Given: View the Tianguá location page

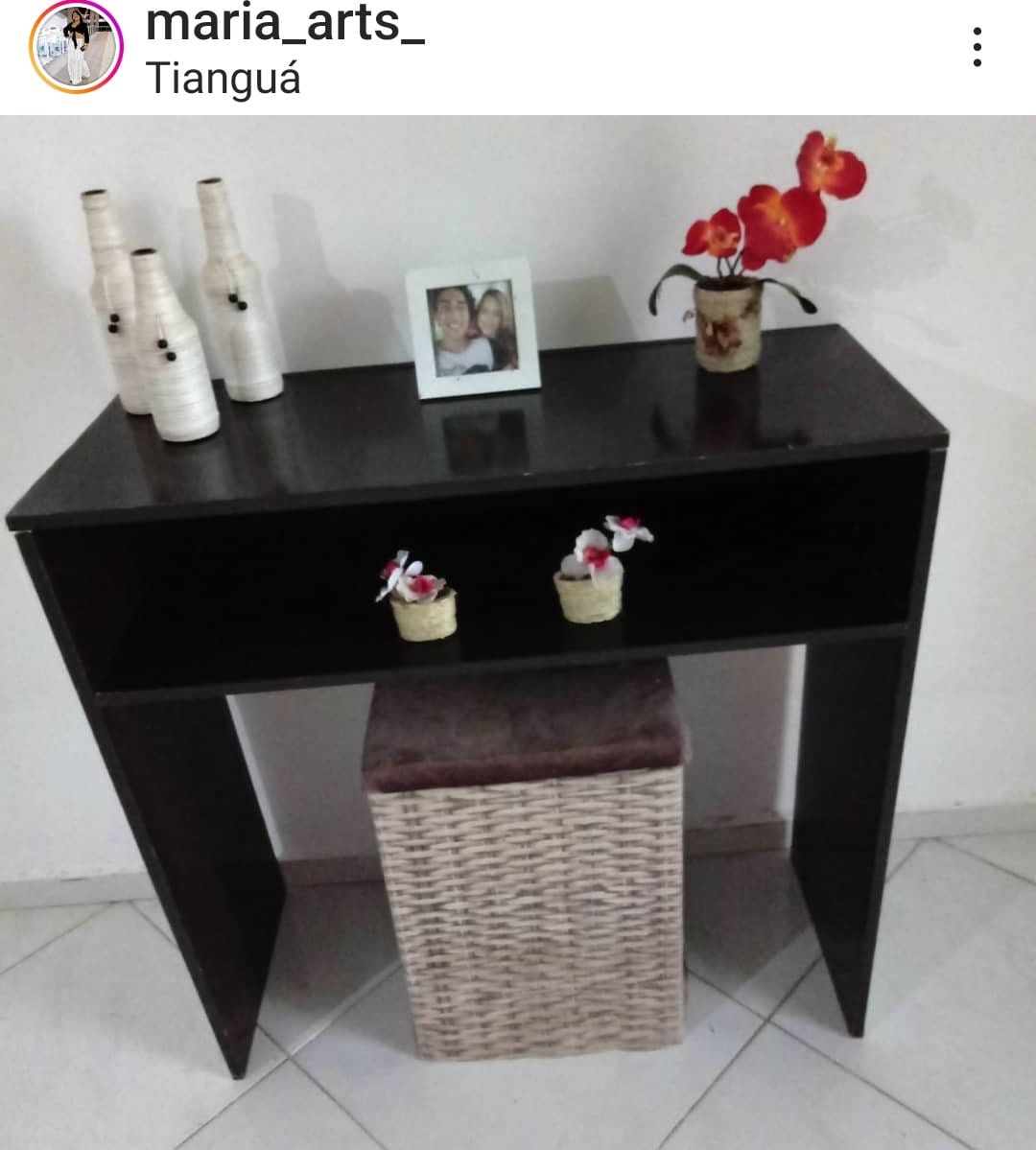Looking at the screenshot, I should pos(224,79).
